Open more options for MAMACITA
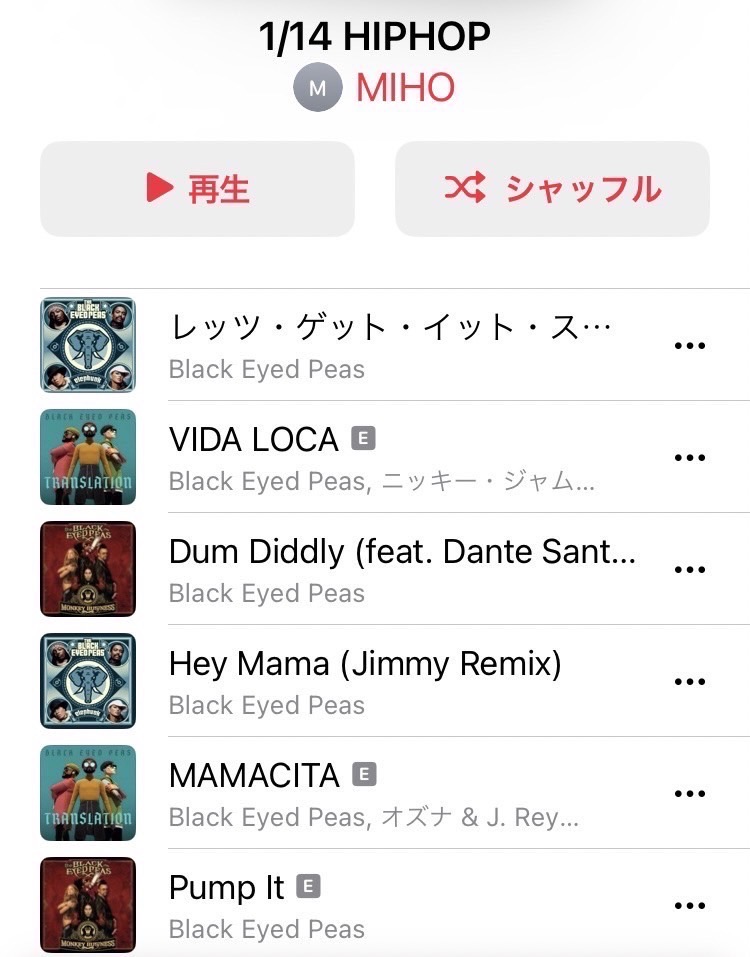 [690, 793]
